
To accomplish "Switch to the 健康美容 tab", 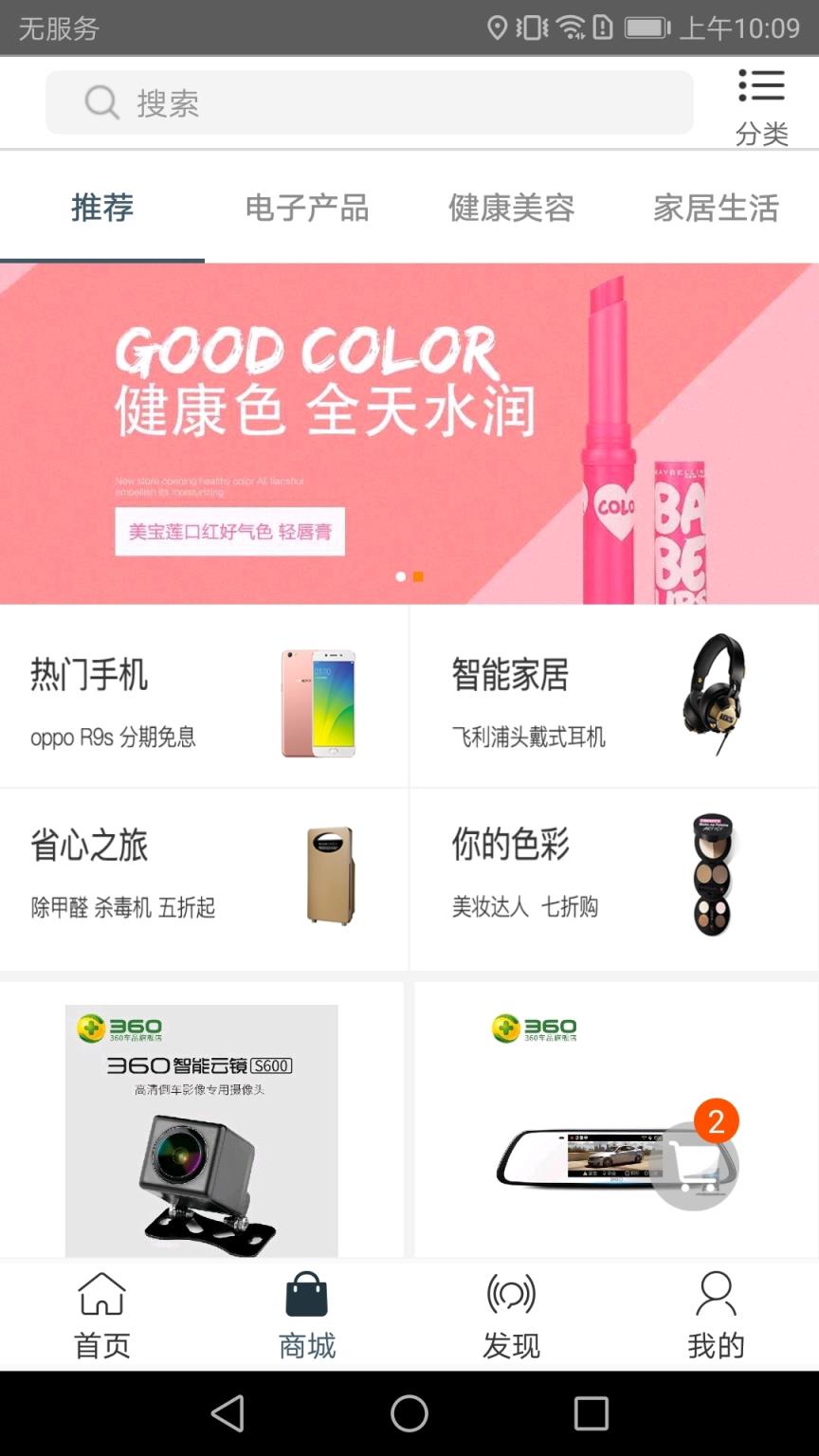I will click(512, 208).
